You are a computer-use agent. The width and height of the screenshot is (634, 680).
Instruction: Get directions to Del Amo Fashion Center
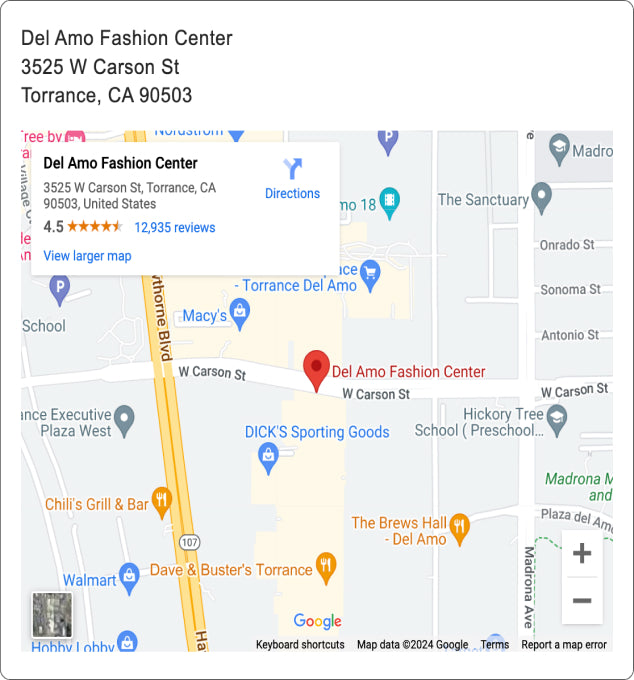(x=292, y=179)
